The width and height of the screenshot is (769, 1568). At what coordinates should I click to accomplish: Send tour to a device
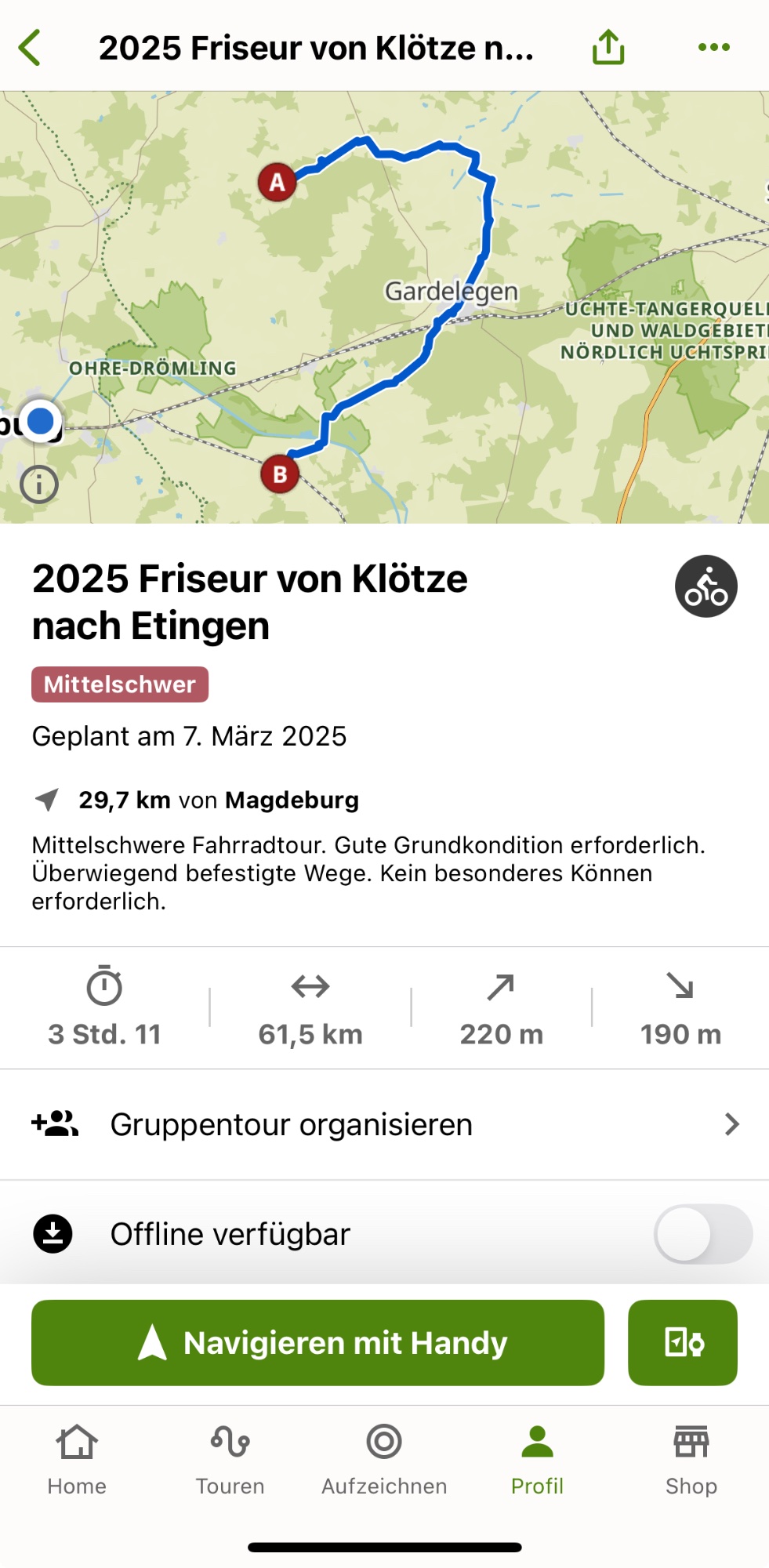tap(682, 1342)
